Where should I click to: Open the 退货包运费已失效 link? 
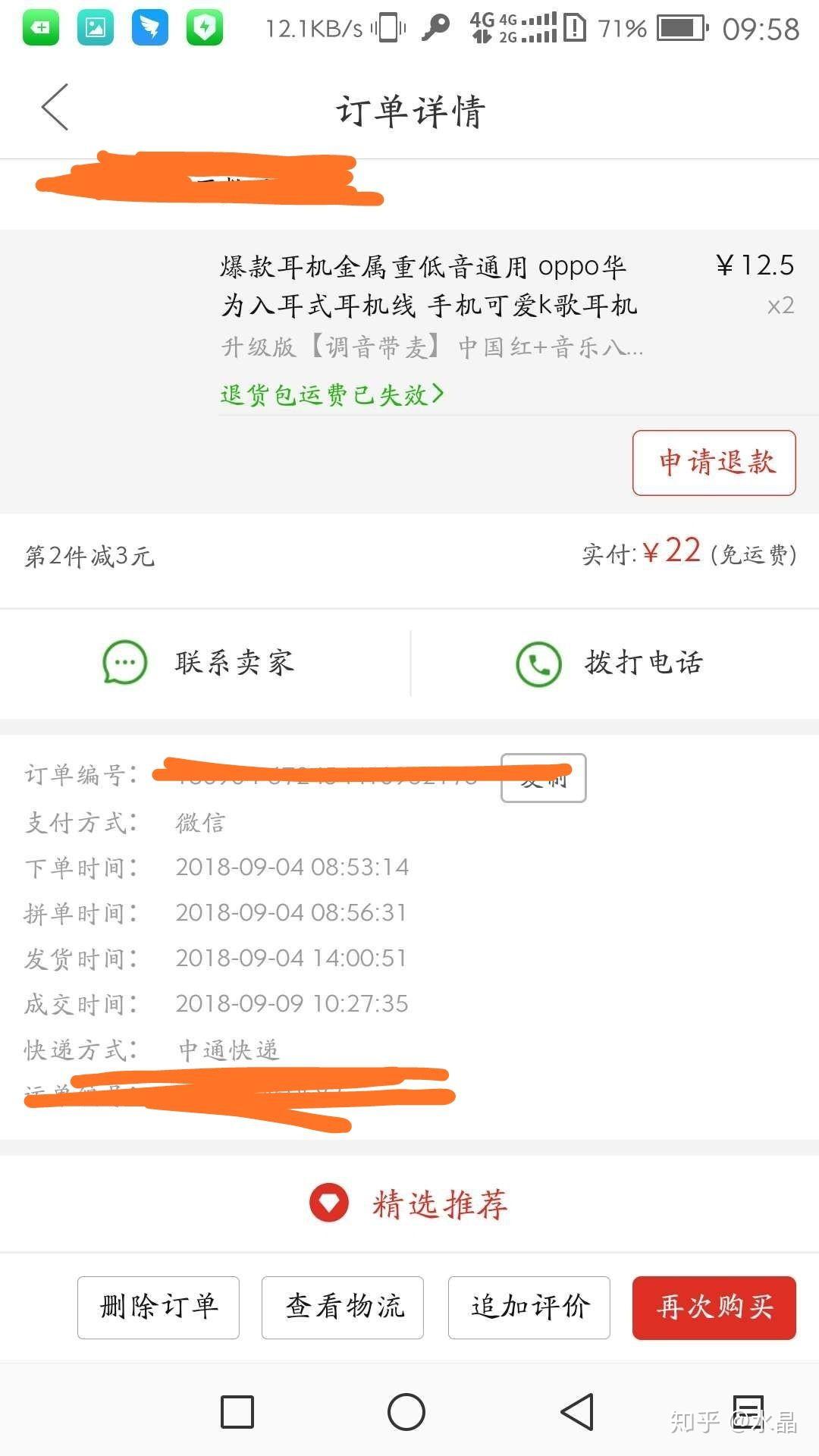tap(331, 394)
